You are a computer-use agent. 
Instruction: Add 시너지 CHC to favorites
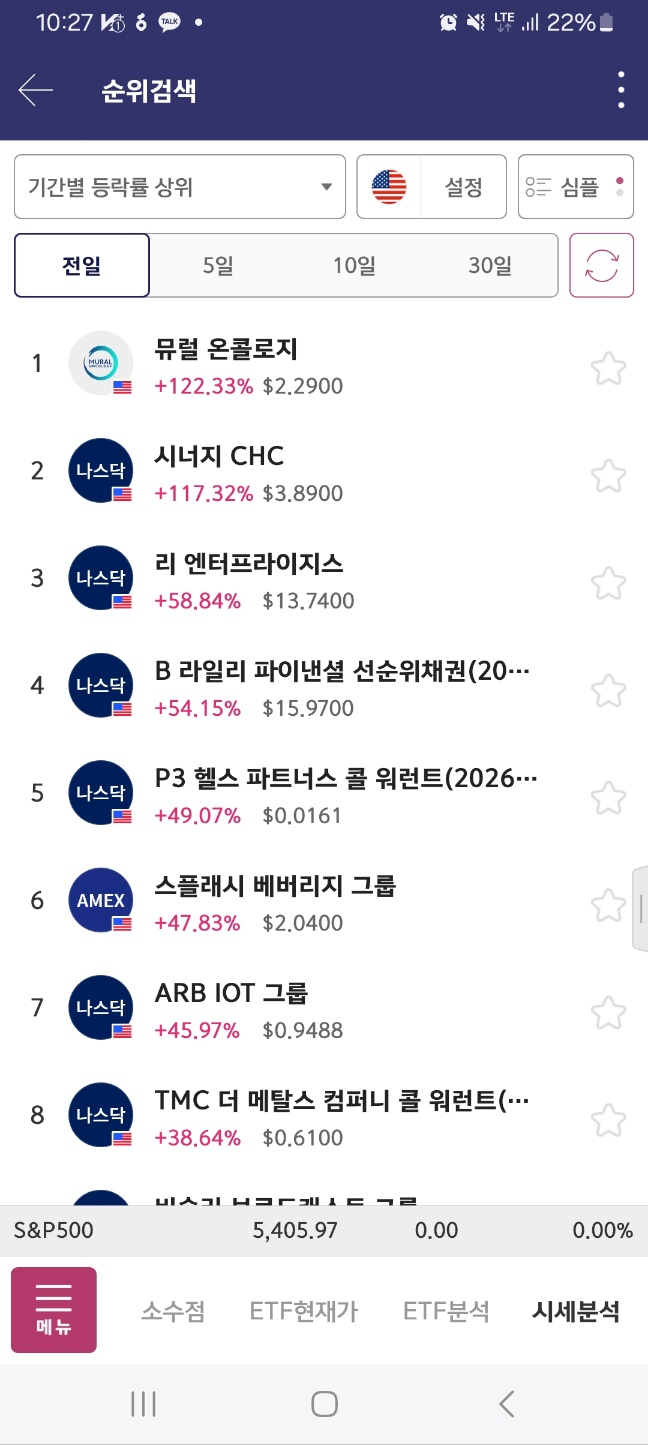(608, 476)
